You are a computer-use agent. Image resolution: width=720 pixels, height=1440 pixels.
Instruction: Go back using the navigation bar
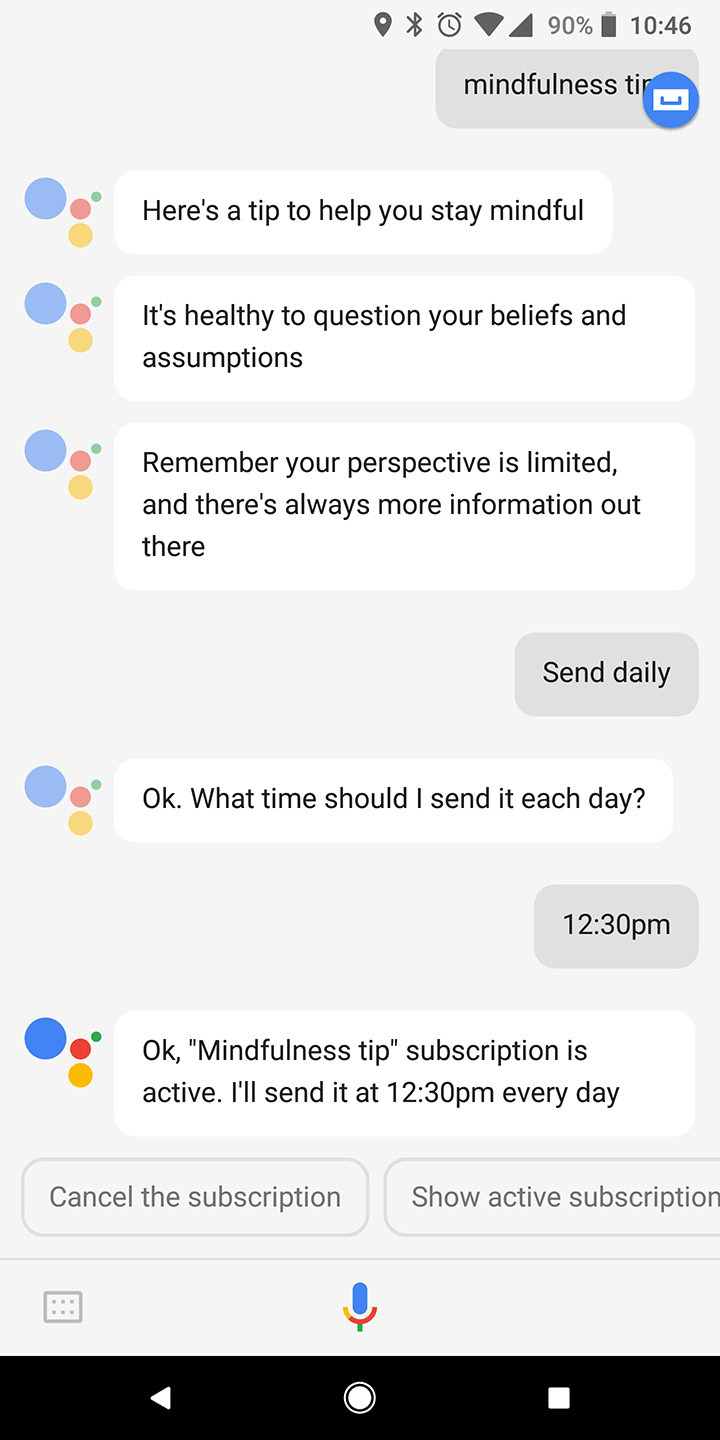pos(160,1397)
